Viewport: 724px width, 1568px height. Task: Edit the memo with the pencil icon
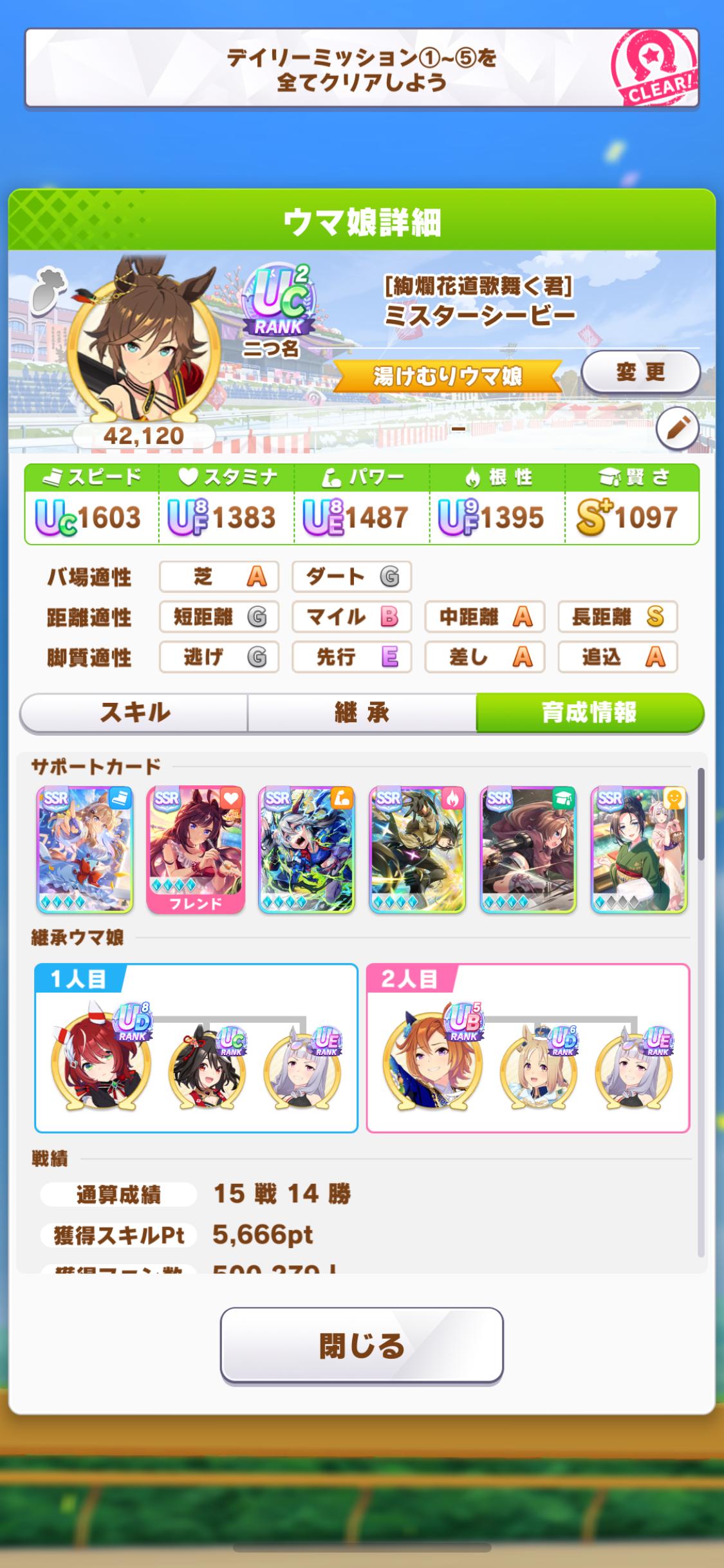[678, 428]
